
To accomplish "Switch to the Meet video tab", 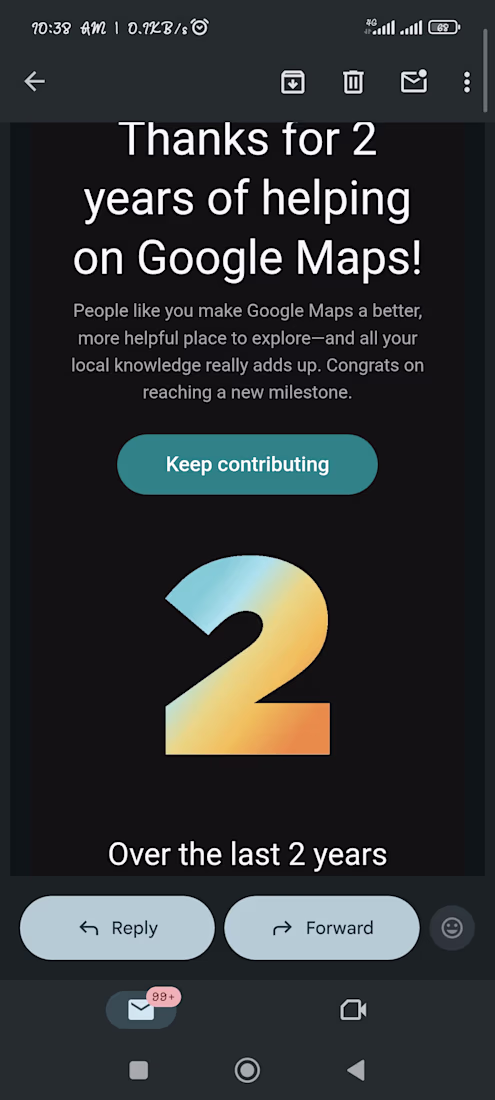I will pyautogui.click(x=353, y=1010).
